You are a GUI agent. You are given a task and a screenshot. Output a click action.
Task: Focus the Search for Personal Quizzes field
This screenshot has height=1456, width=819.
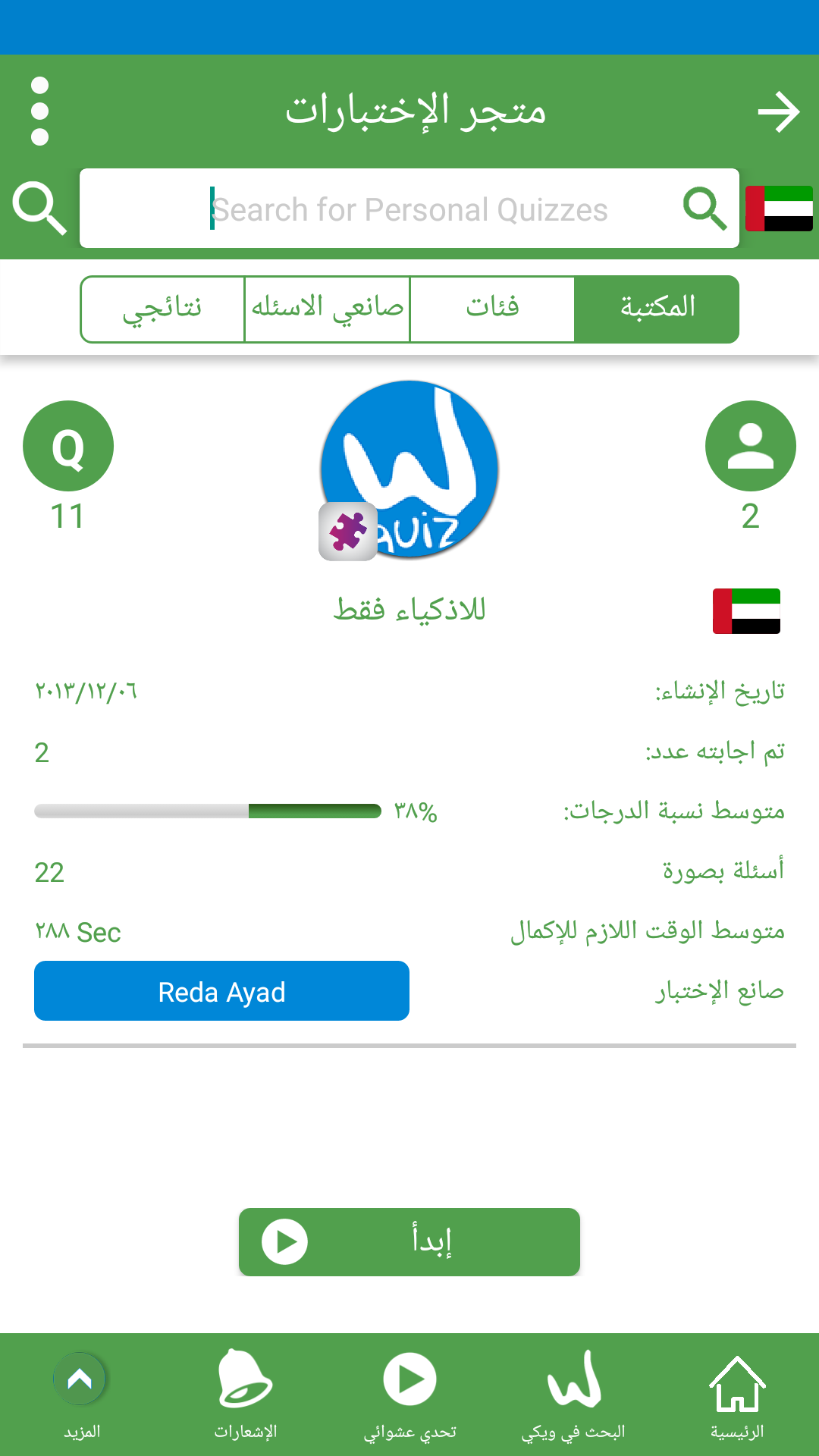(x=409, y=209)
